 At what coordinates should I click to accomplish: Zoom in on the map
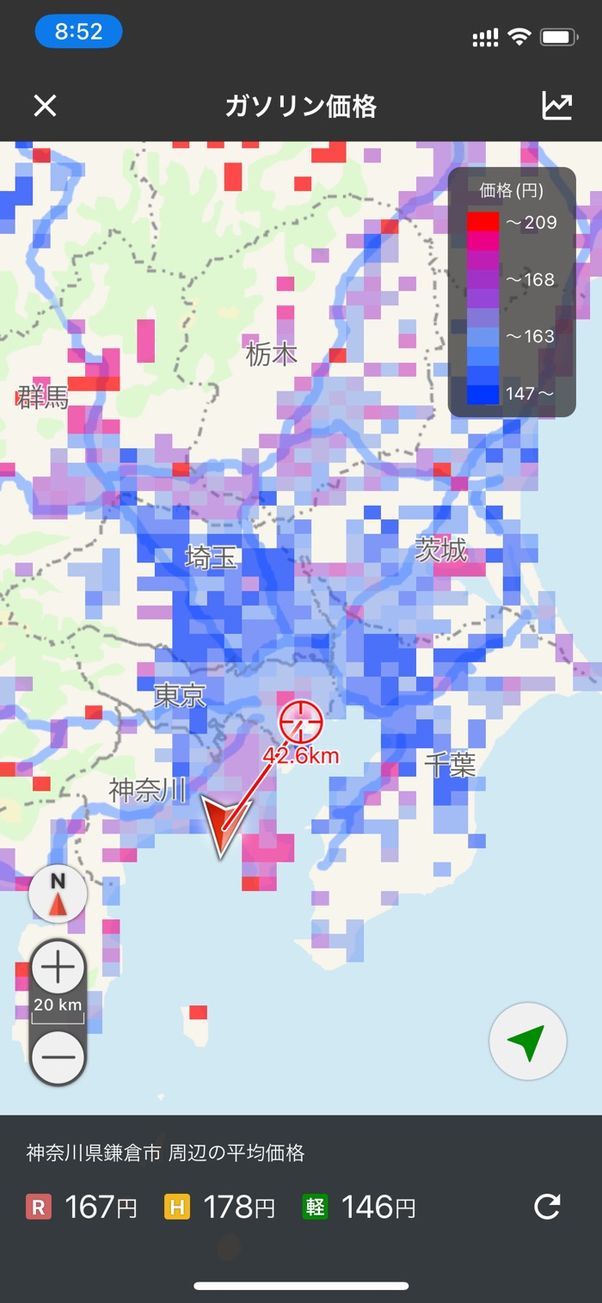click(x=58, y=968)
